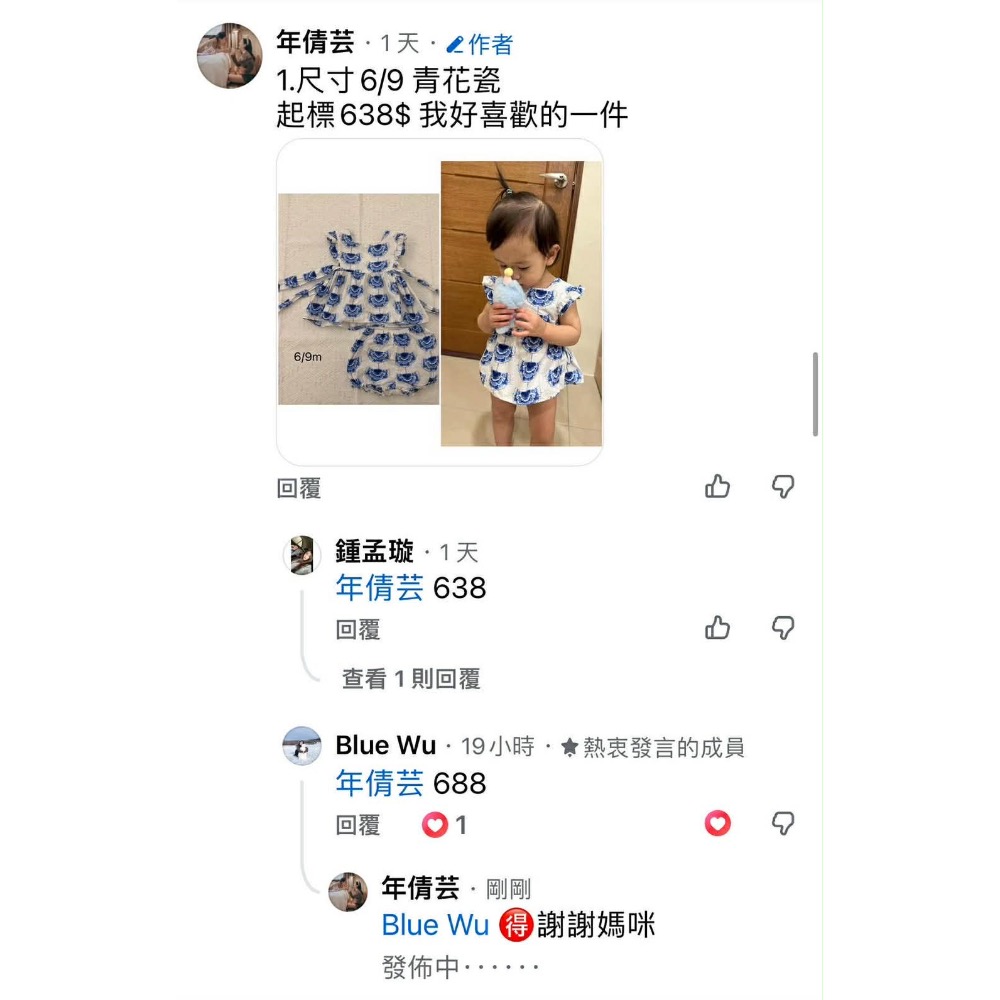1000x1000 pixels.
Task: See reactions count on Blue Wu's comment
Action: [x=445, y=825]
